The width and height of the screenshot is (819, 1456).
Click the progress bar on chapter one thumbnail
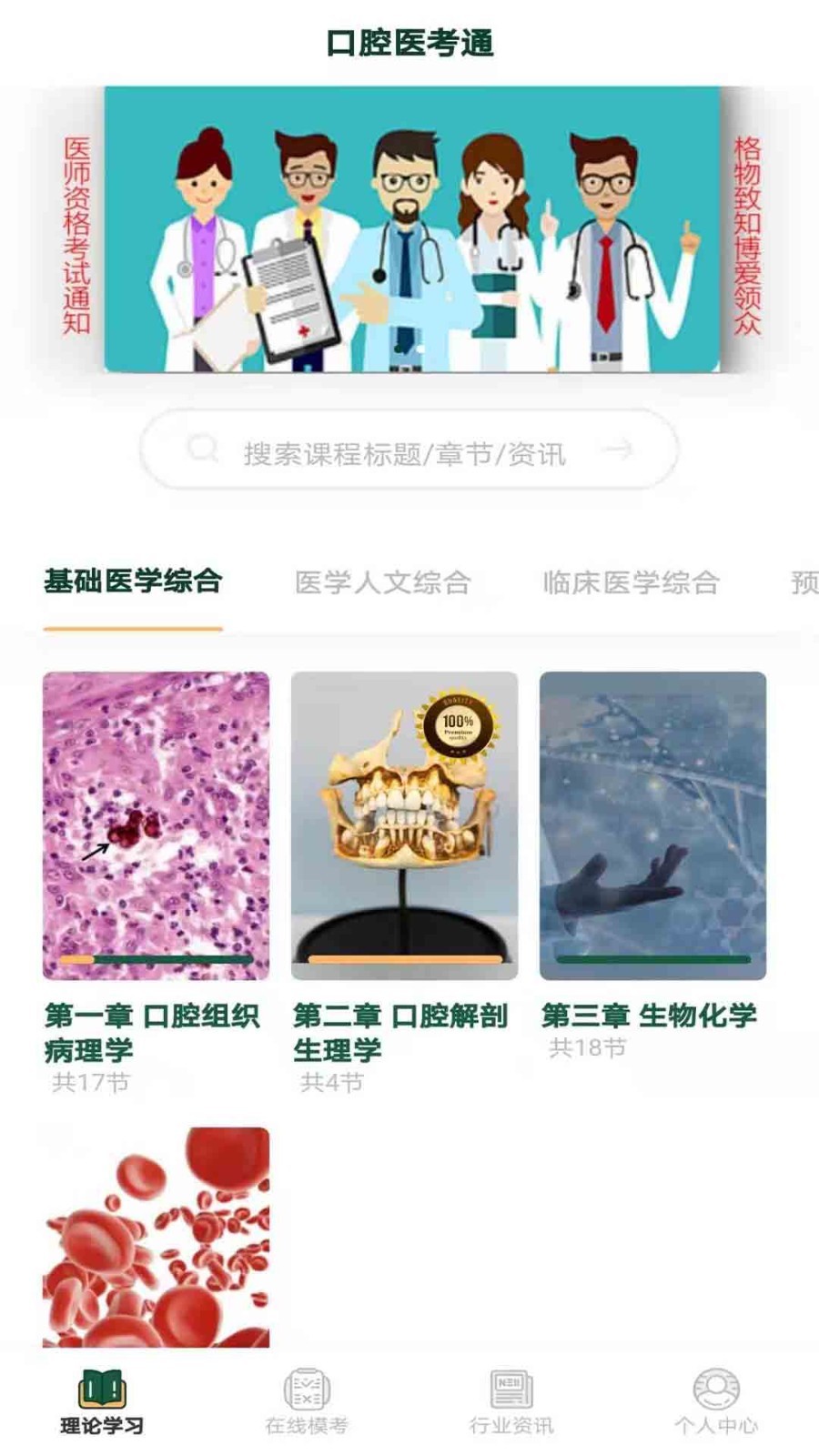pos(153,960)
